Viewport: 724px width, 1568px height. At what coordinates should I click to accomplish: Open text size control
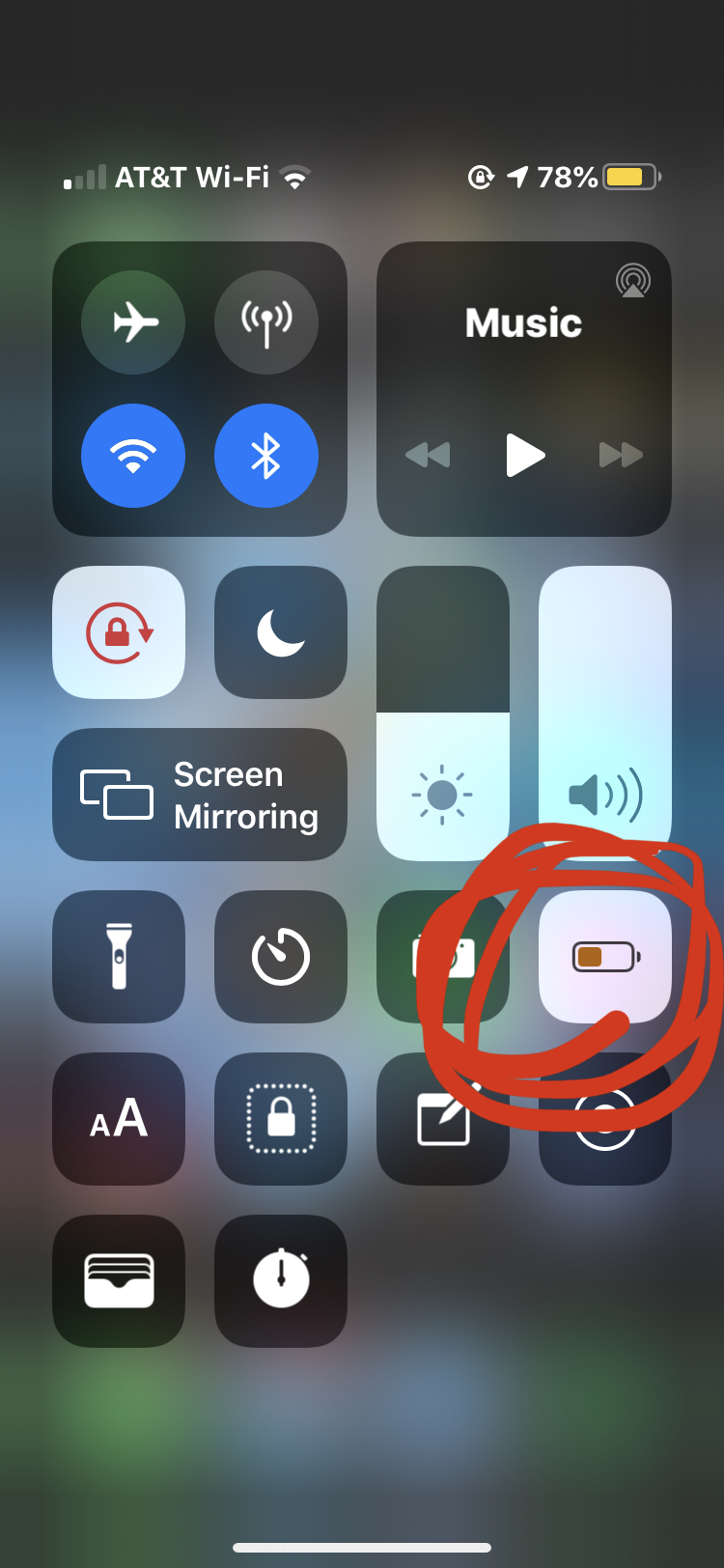(119, 1119)
